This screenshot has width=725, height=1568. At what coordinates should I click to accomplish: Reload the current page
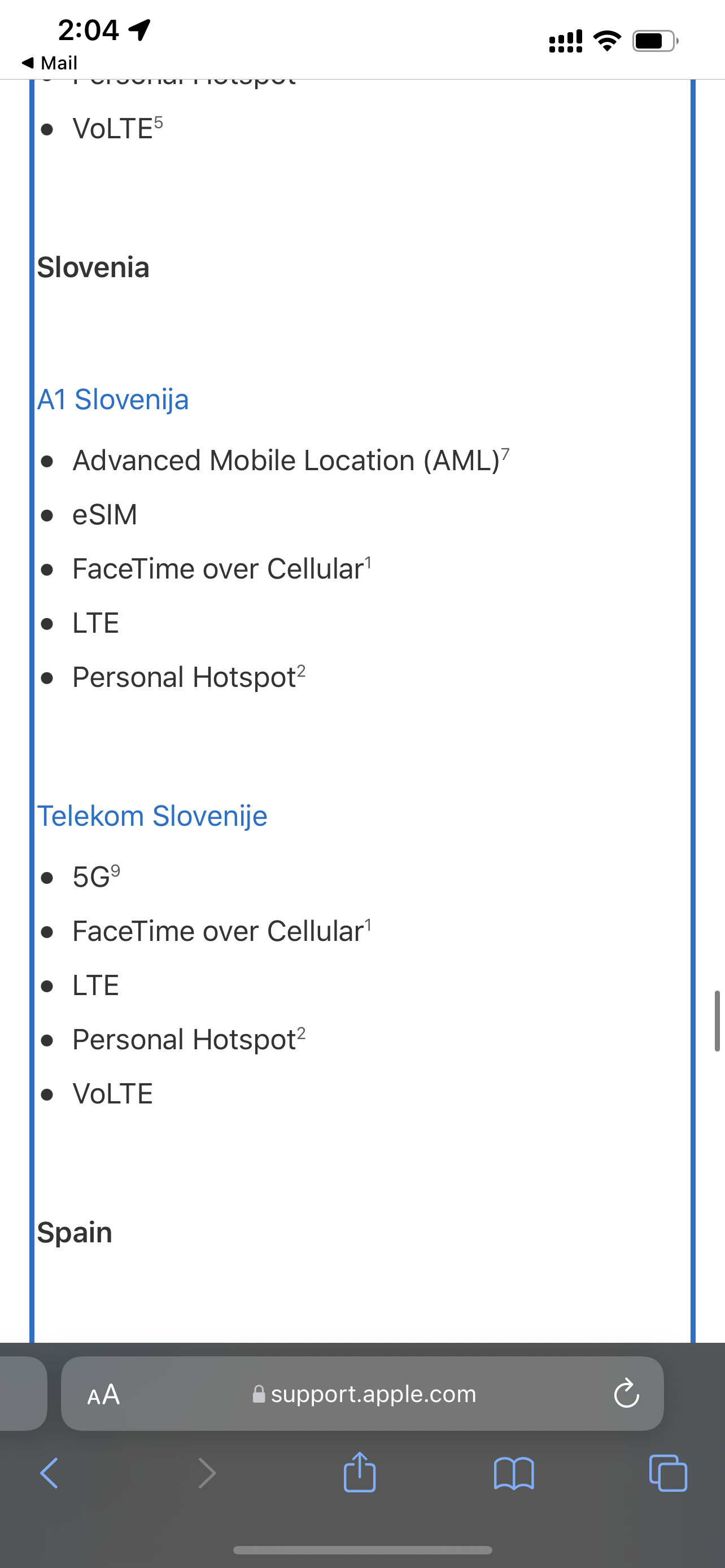pos(626,1393)
